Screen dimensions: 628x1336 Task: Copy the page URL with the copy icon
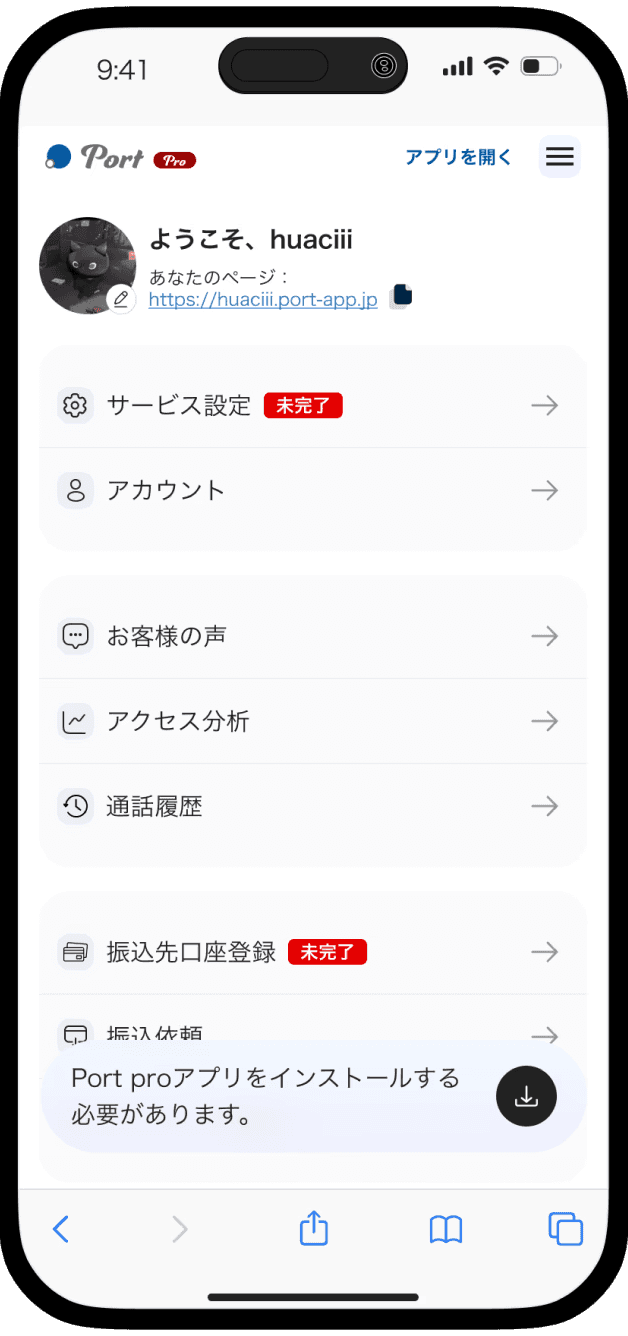point(401,296)
